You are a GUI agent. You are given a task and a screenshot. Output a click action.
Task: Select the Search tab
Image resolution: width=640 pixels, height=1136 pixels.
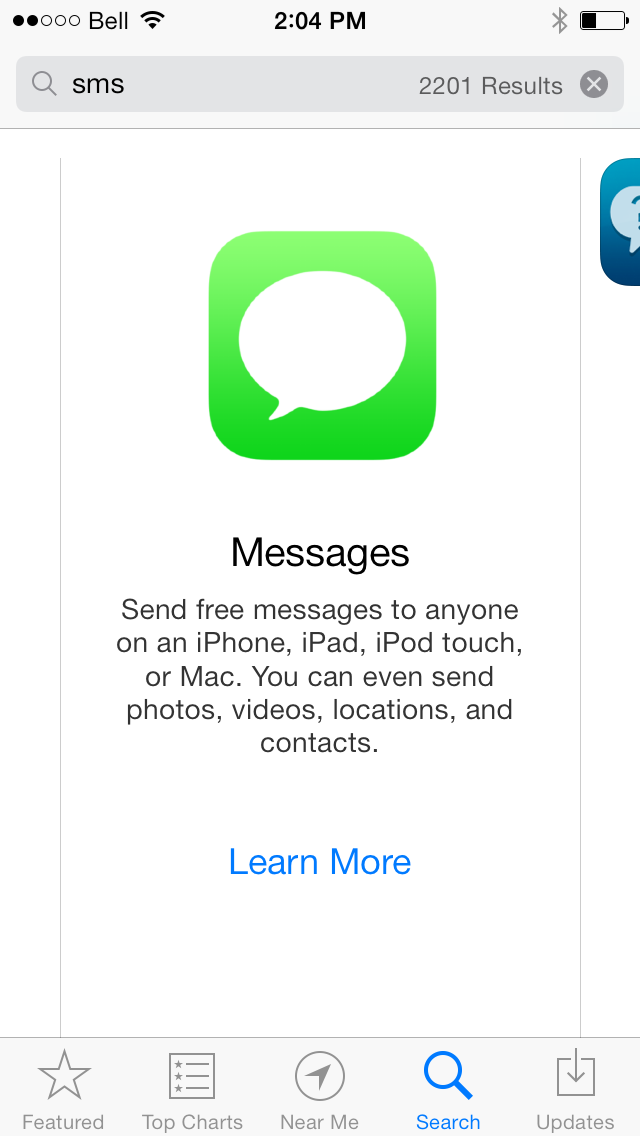tap(448, 1088)
